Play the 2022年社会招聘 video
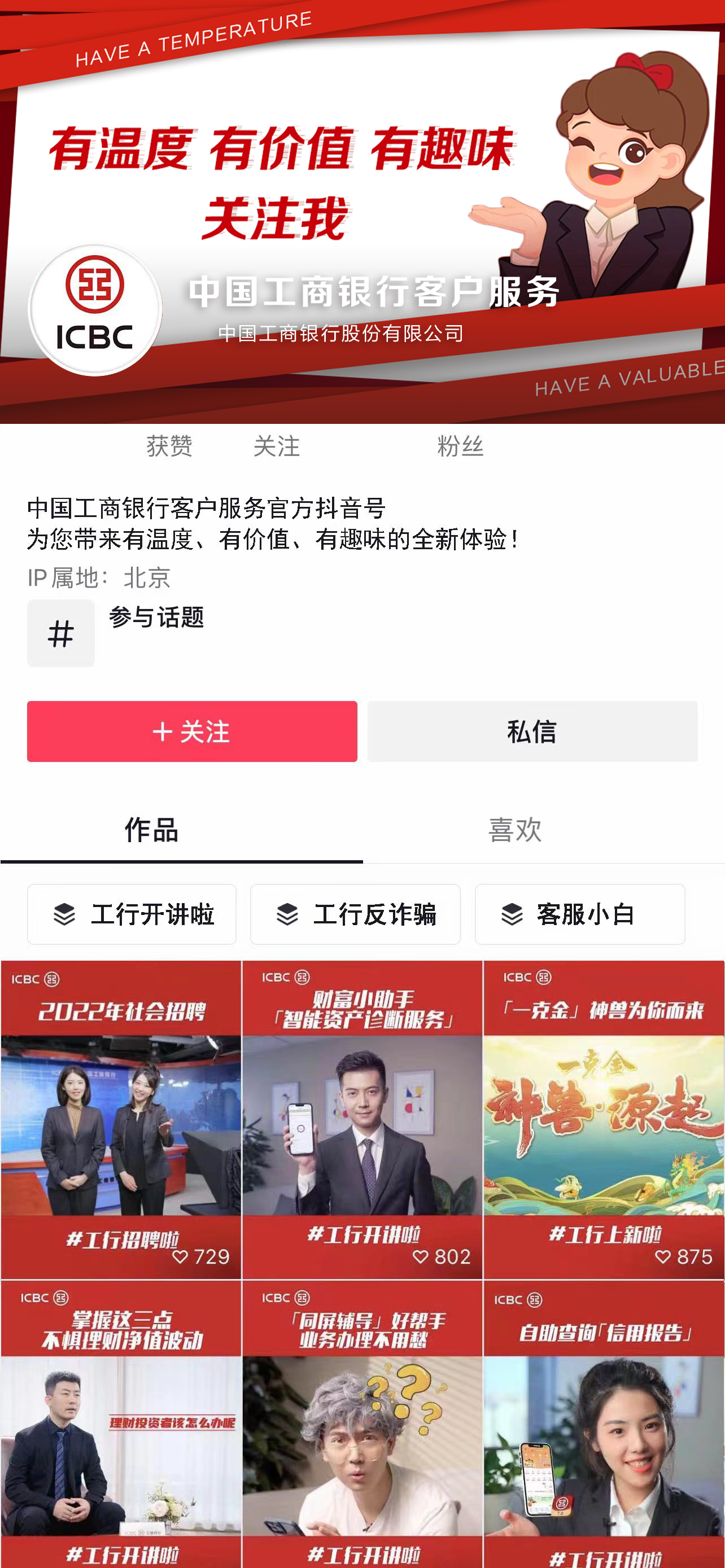Viewport: 725px width, 1568px height. (x=121, y=1120)
